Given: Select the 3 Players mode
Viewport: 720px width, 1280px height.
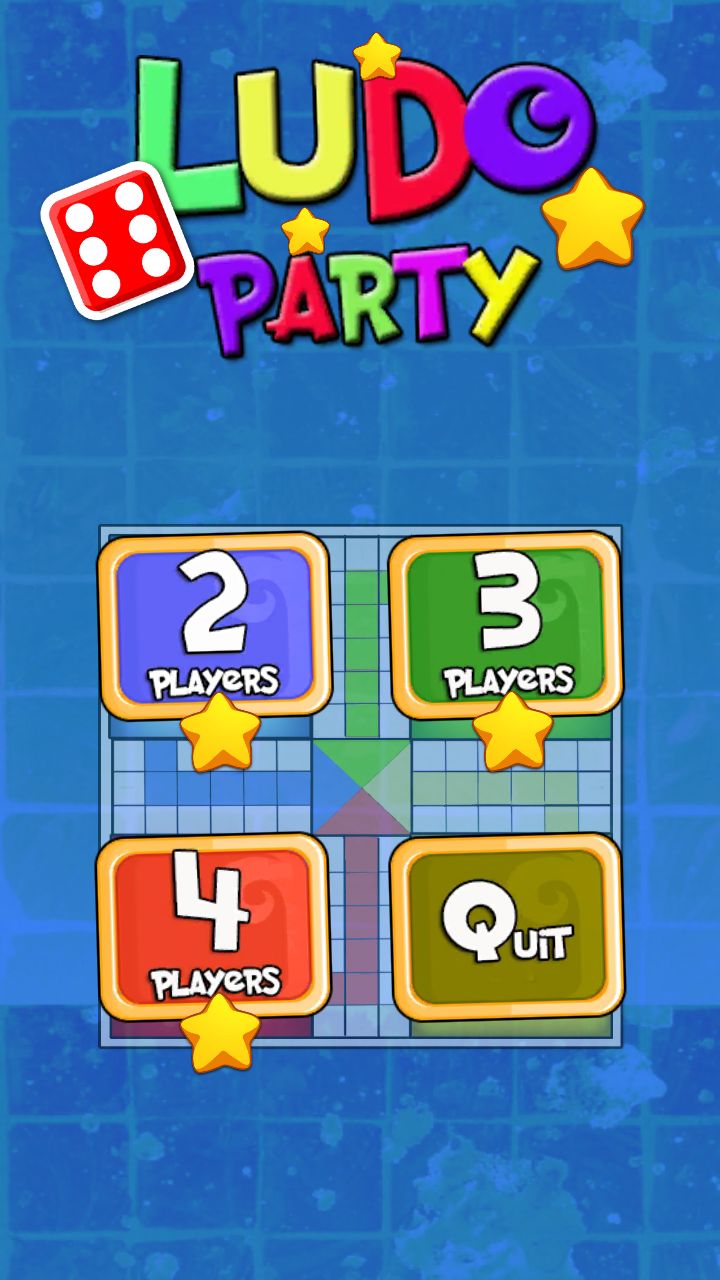Looking at the screenshot, I should pos(506,625).
